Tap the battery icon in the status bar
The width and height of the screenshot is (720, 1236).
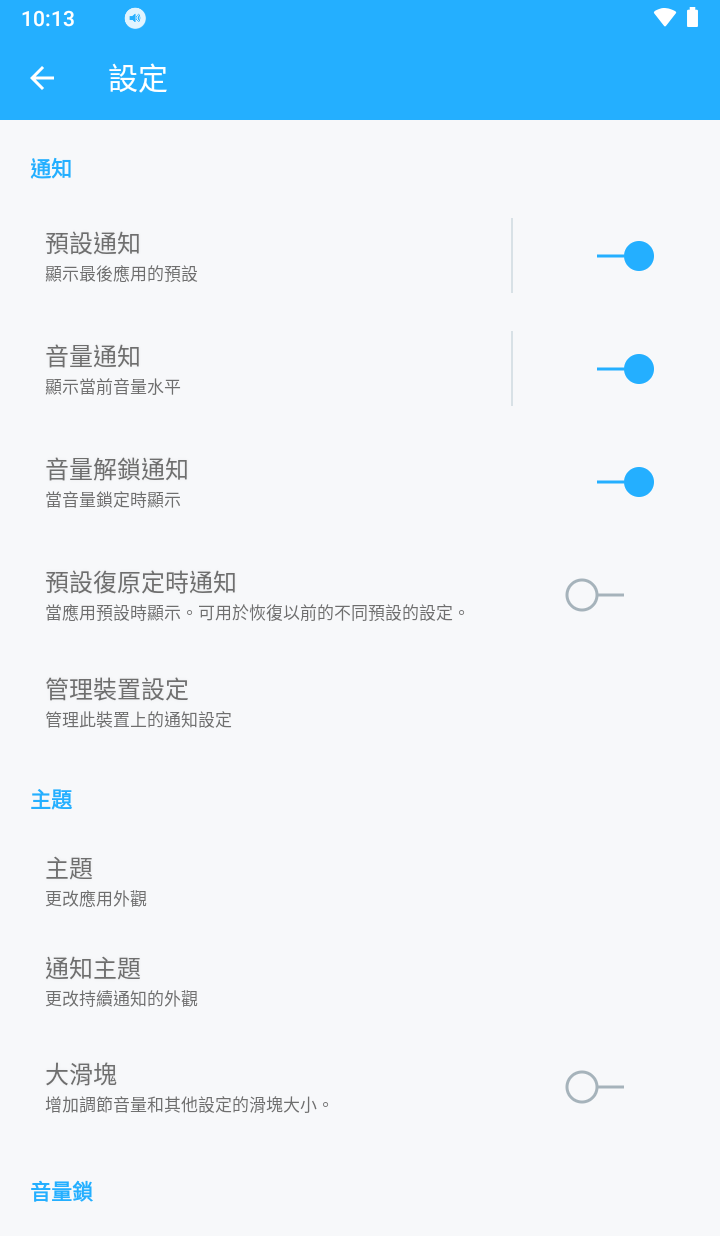click(694, 17)
